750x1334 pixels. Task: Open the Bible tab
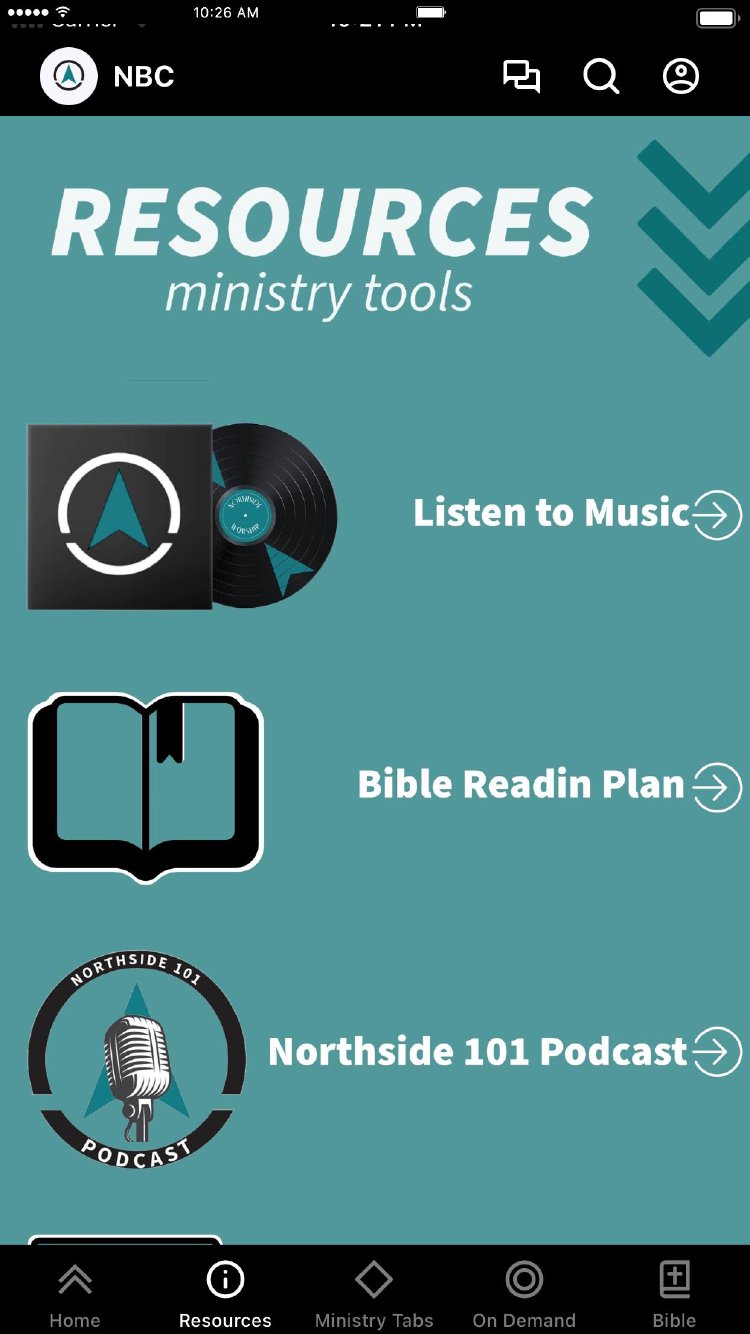[x=674, y=1294]
